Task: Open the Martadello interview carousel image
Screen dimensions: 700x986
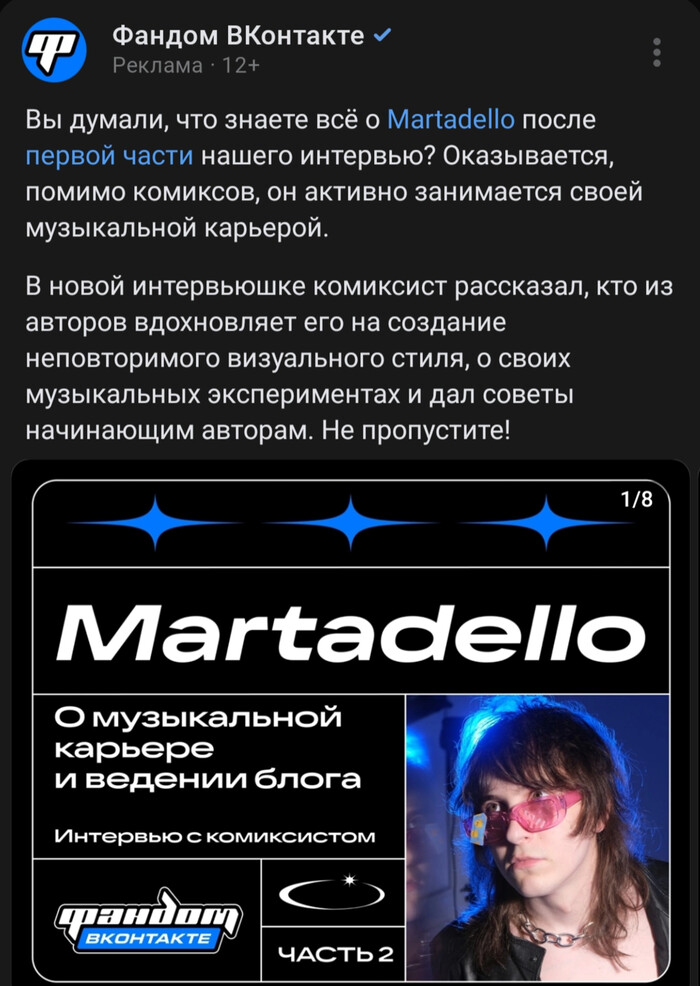Action: 350,720
